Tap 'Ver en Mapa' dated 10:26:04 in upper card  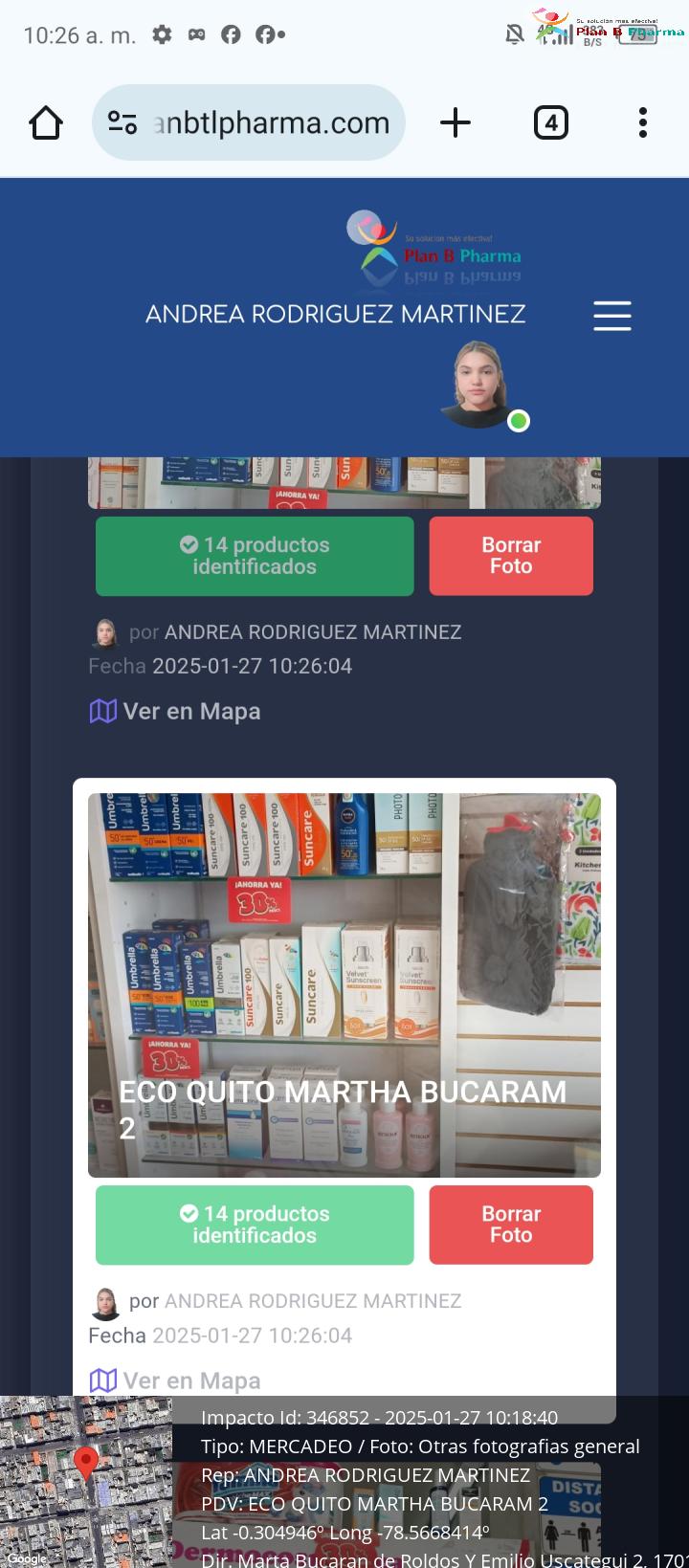click(x=175, y=712)
